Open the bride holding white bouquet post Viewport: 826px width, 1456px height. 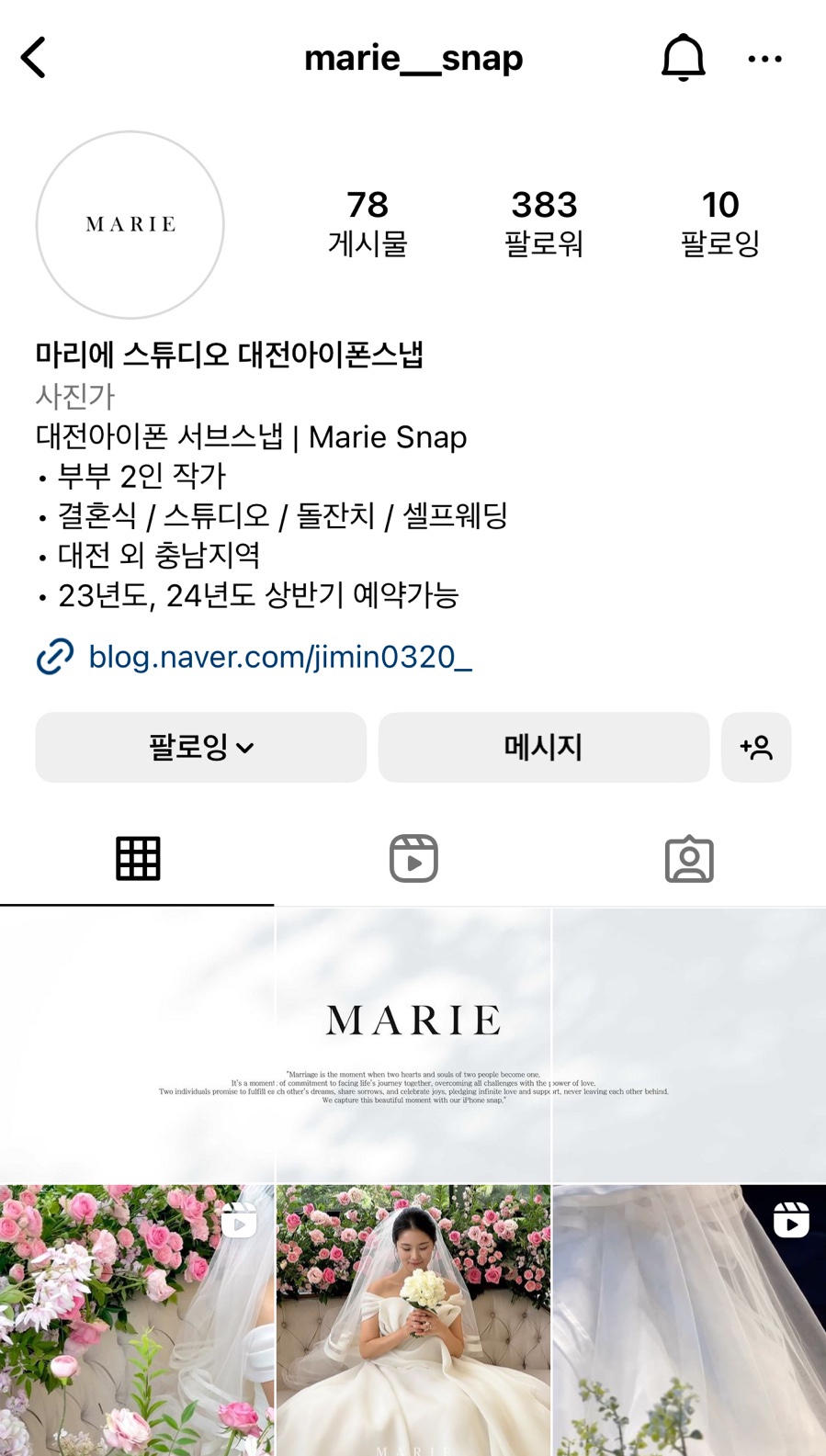pos(413,1320)
